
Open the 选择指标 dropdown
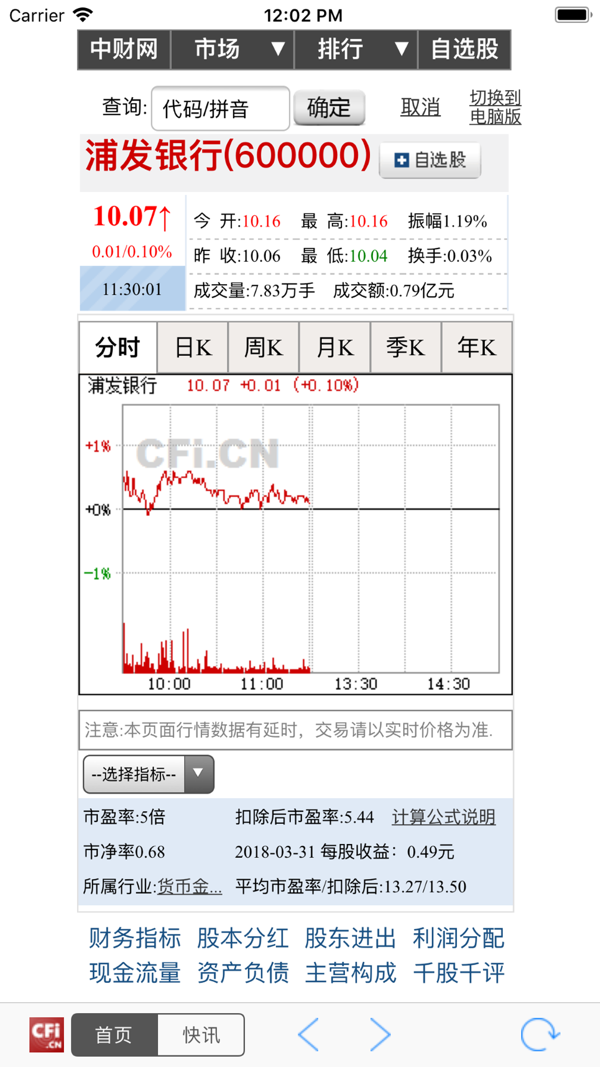[148, 774]
